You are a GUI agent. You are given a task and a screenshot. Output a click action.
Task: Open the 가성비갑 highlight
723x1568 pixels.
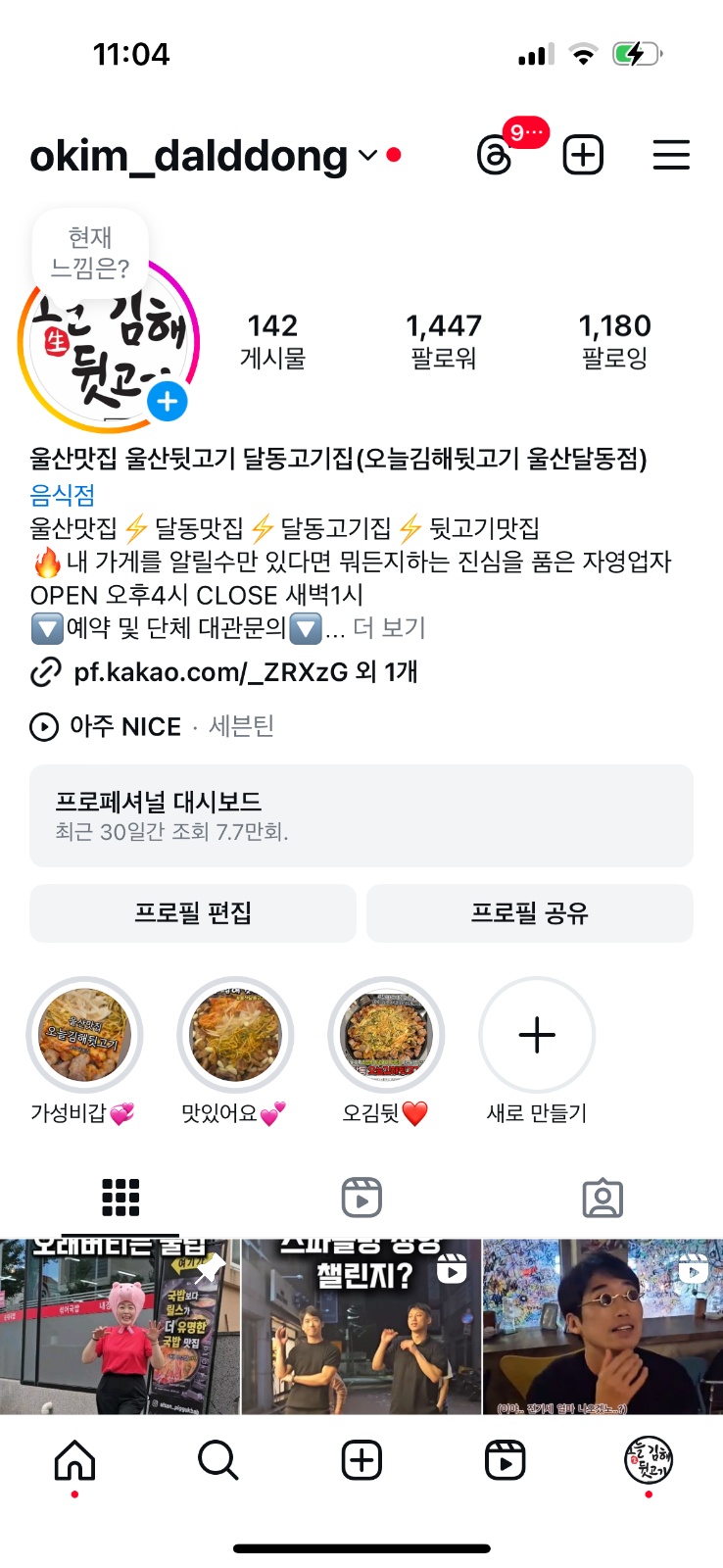84,1035
